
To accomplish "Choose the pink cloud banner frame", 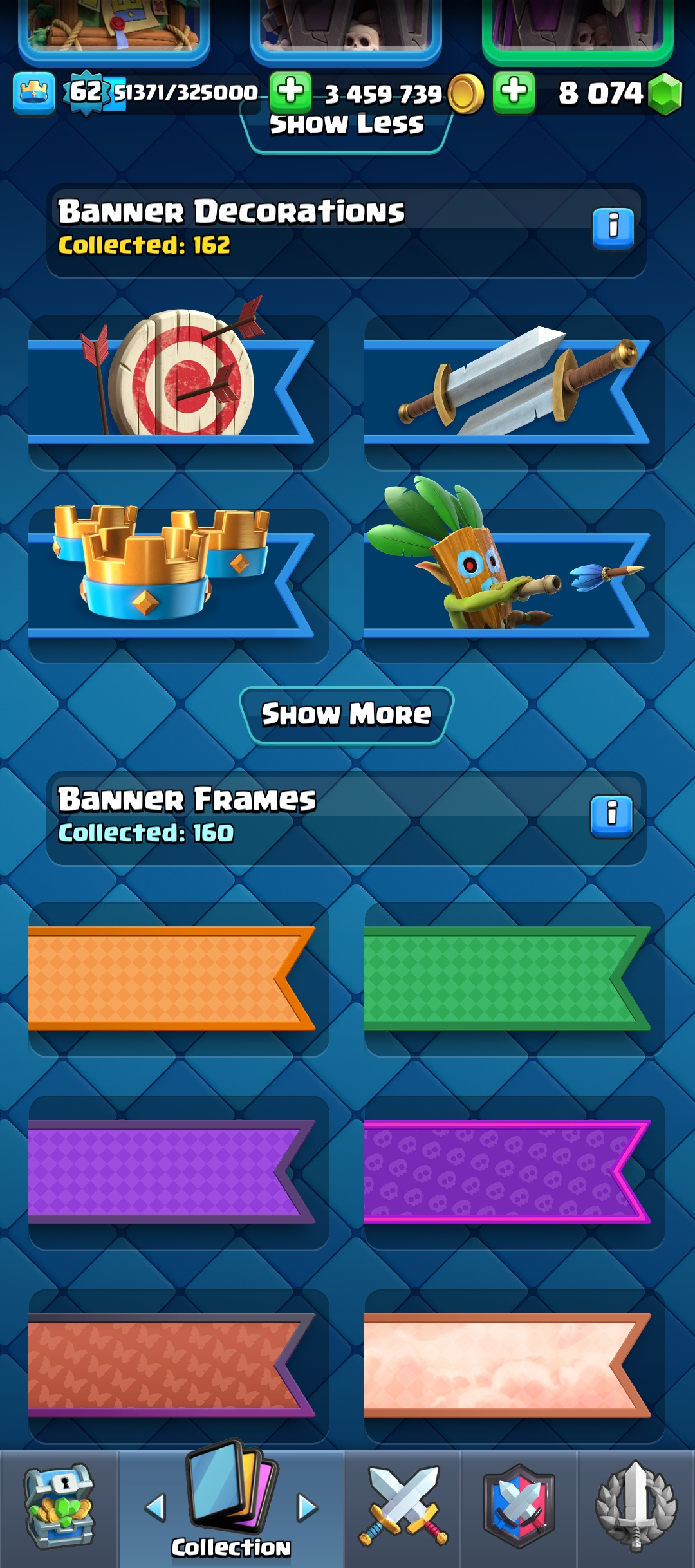I will point(514,1365).
